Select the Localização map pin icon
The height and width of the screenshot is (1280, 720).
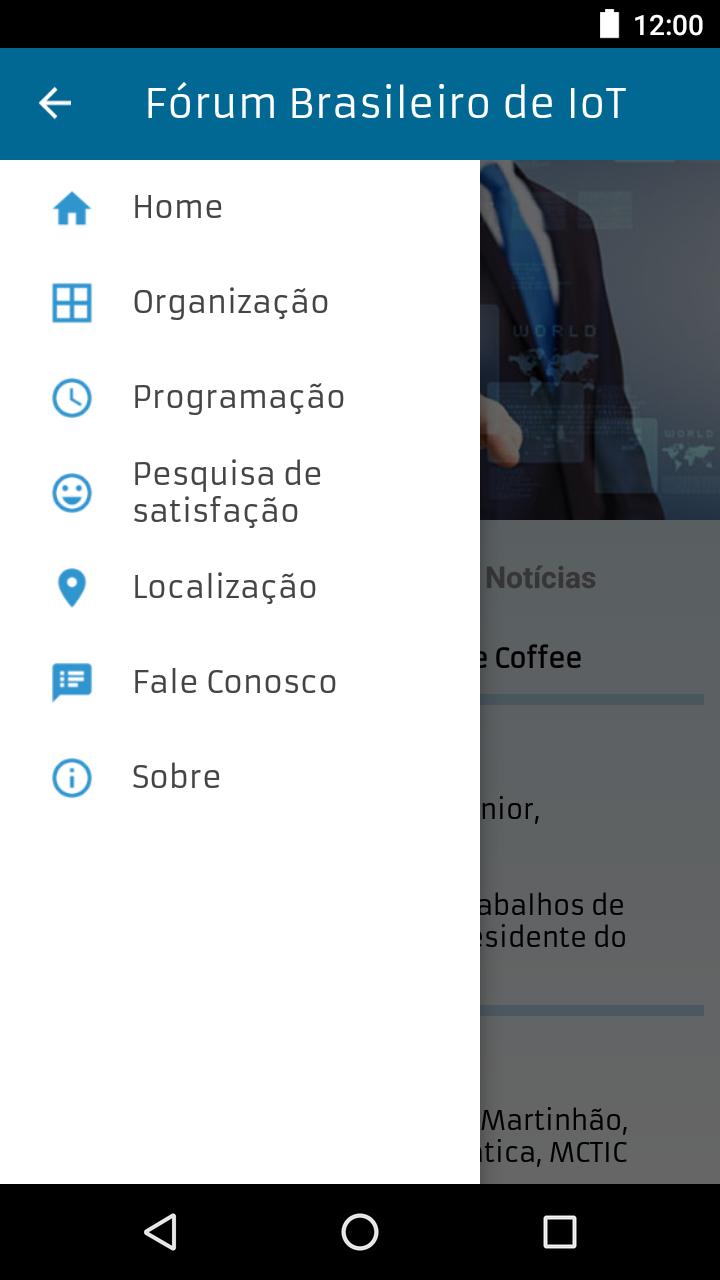tap(71, 587)
